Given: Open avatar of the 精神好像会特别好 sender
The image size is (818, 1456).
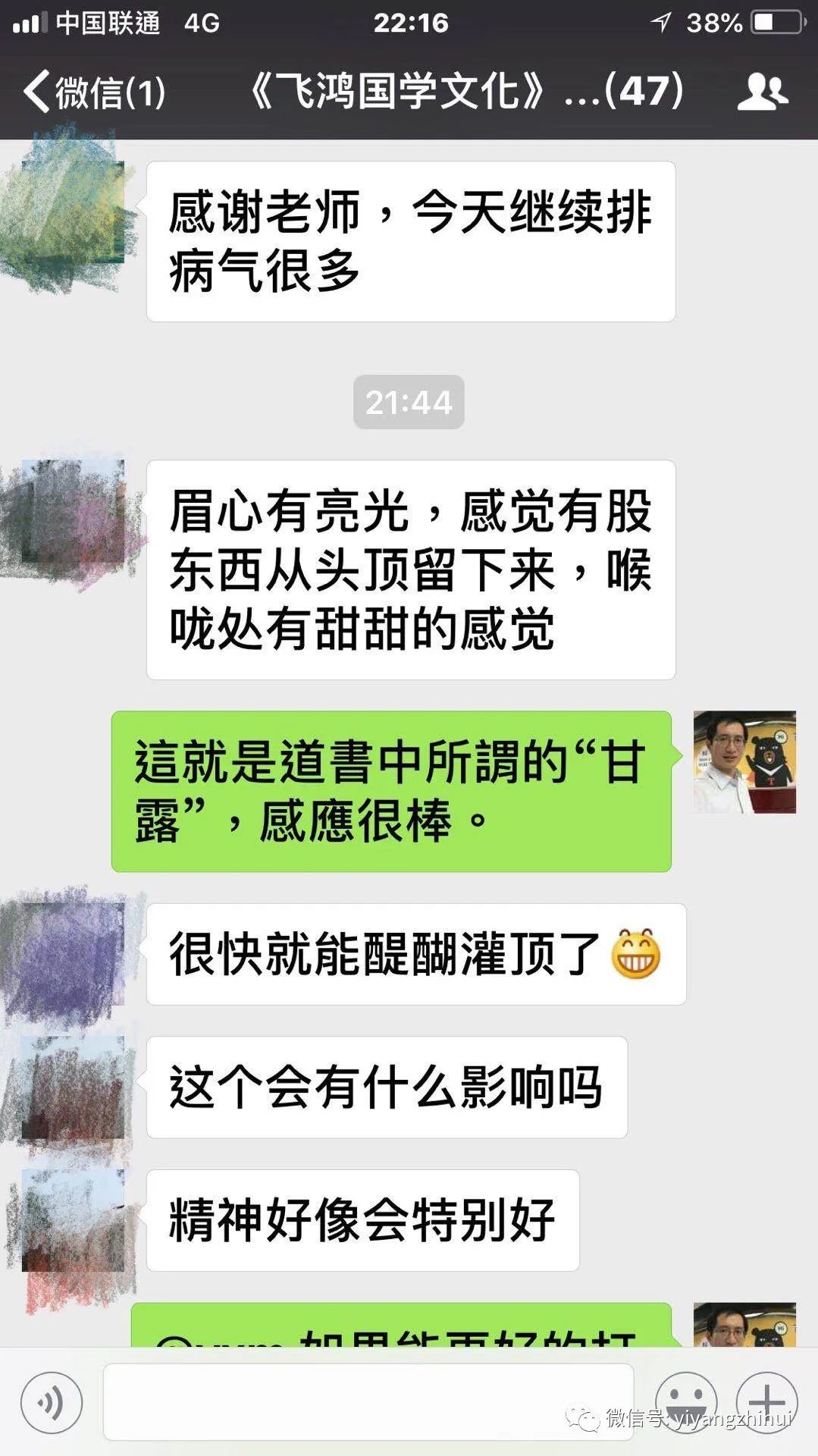Looking at the screenshot, I should coord(73,1220).
